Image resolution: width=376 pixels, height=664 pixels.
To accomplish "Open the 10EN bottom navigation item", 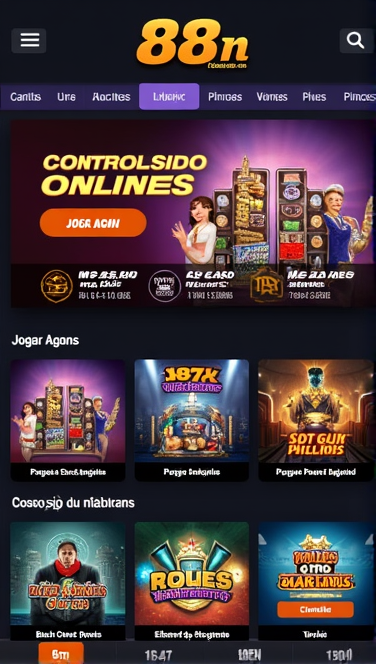I will pyautogui.click(x=249, y=656).
